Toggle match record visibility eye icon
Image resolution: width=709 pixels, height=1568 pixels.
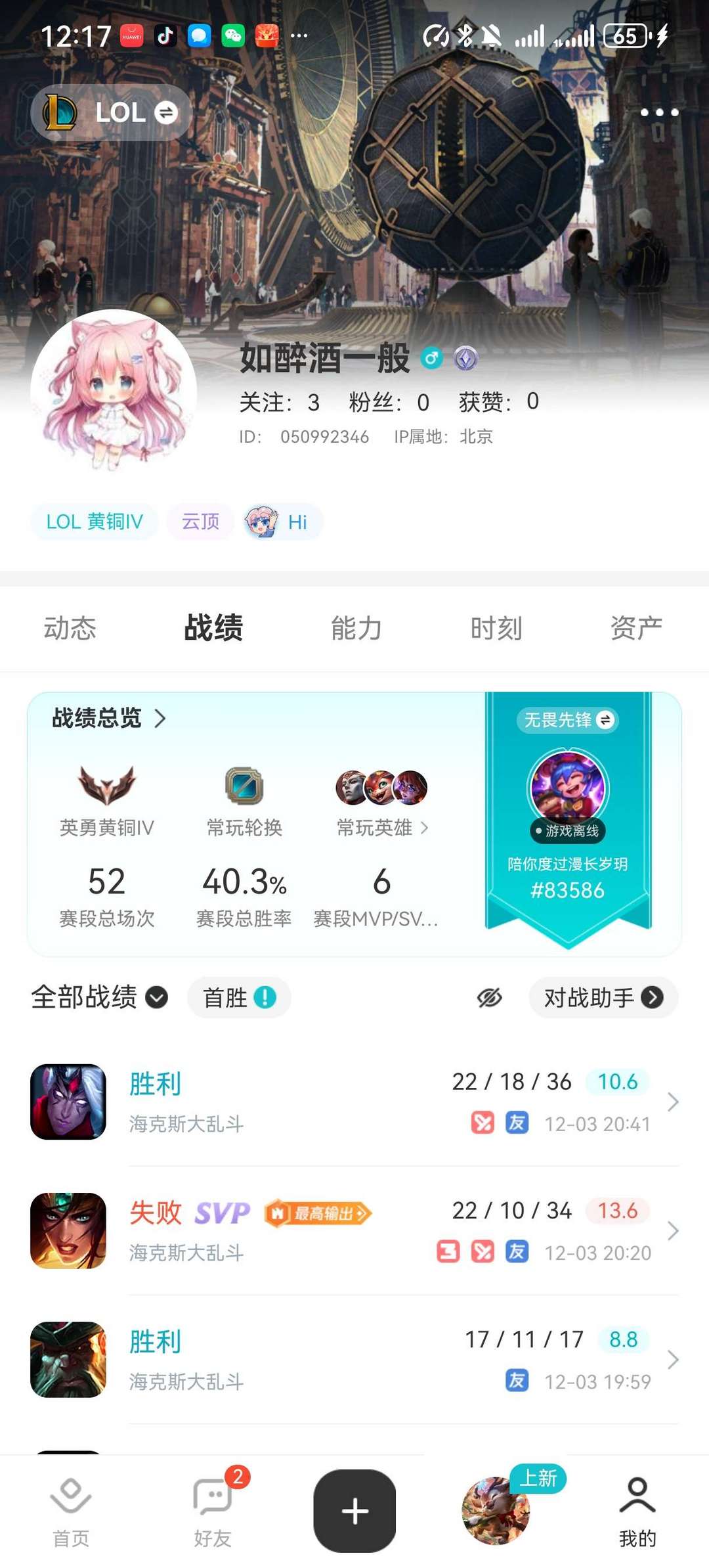tap(489, 998)
